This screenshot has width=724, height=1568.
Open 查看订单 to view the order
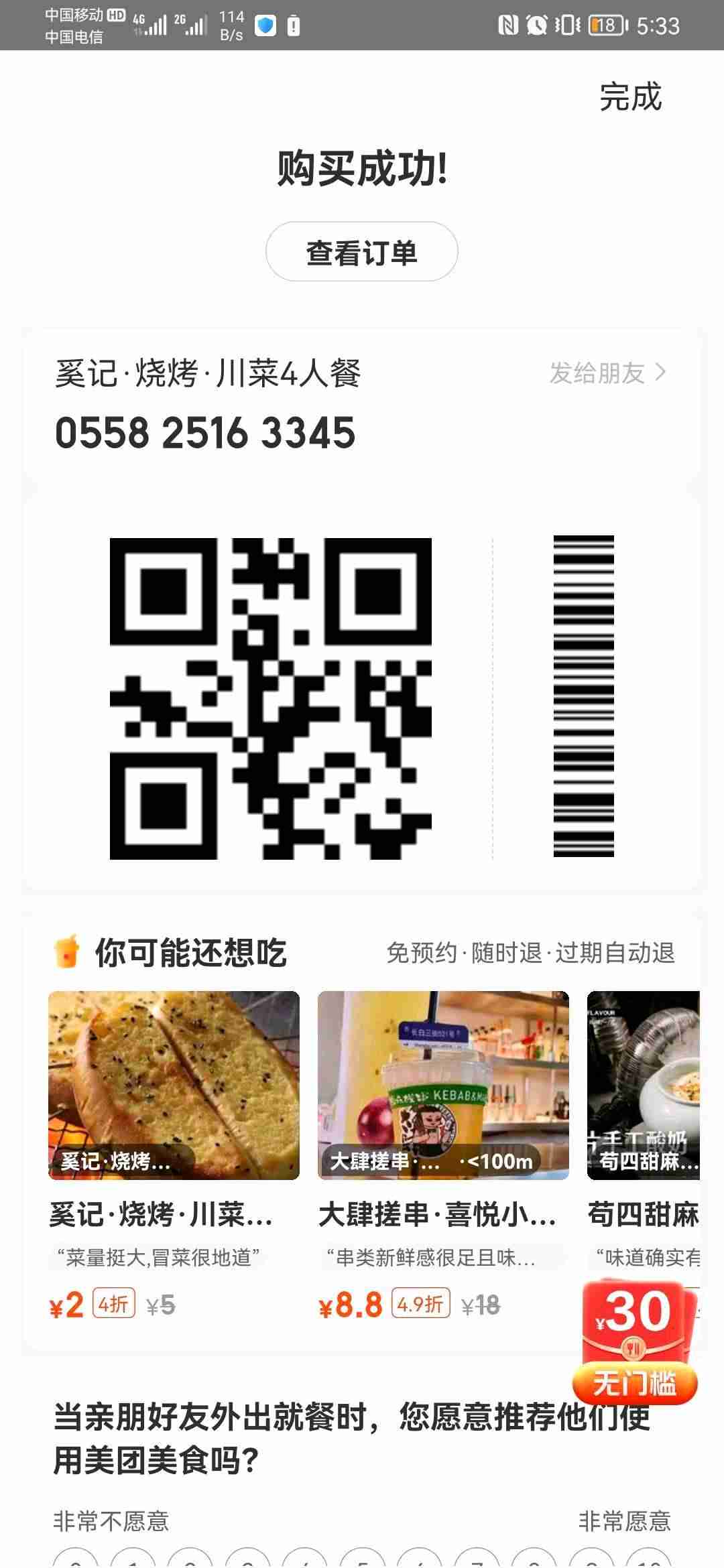[362, 252]
